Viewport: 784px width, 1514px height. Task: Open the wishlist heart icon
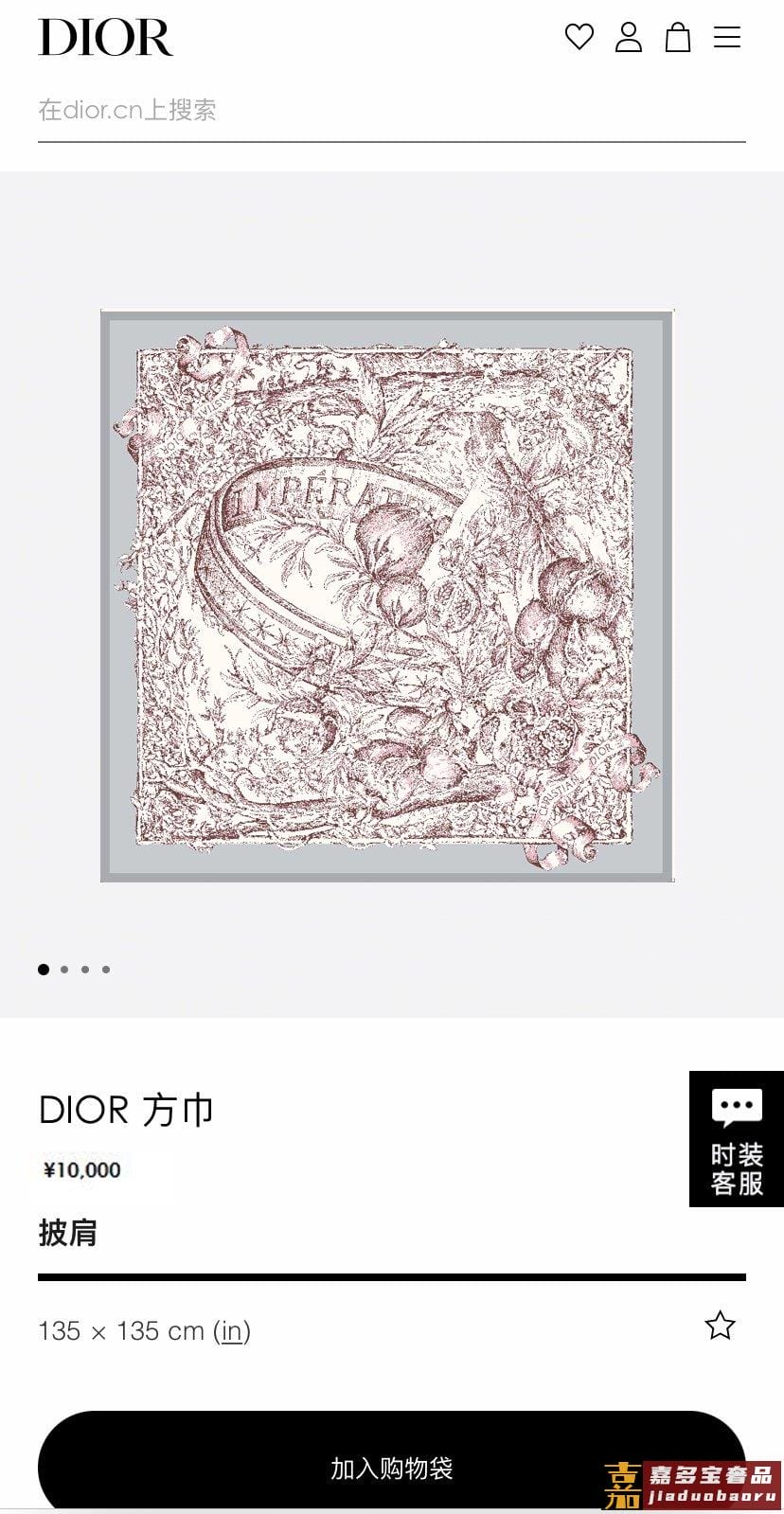click(x=579, y=38)
